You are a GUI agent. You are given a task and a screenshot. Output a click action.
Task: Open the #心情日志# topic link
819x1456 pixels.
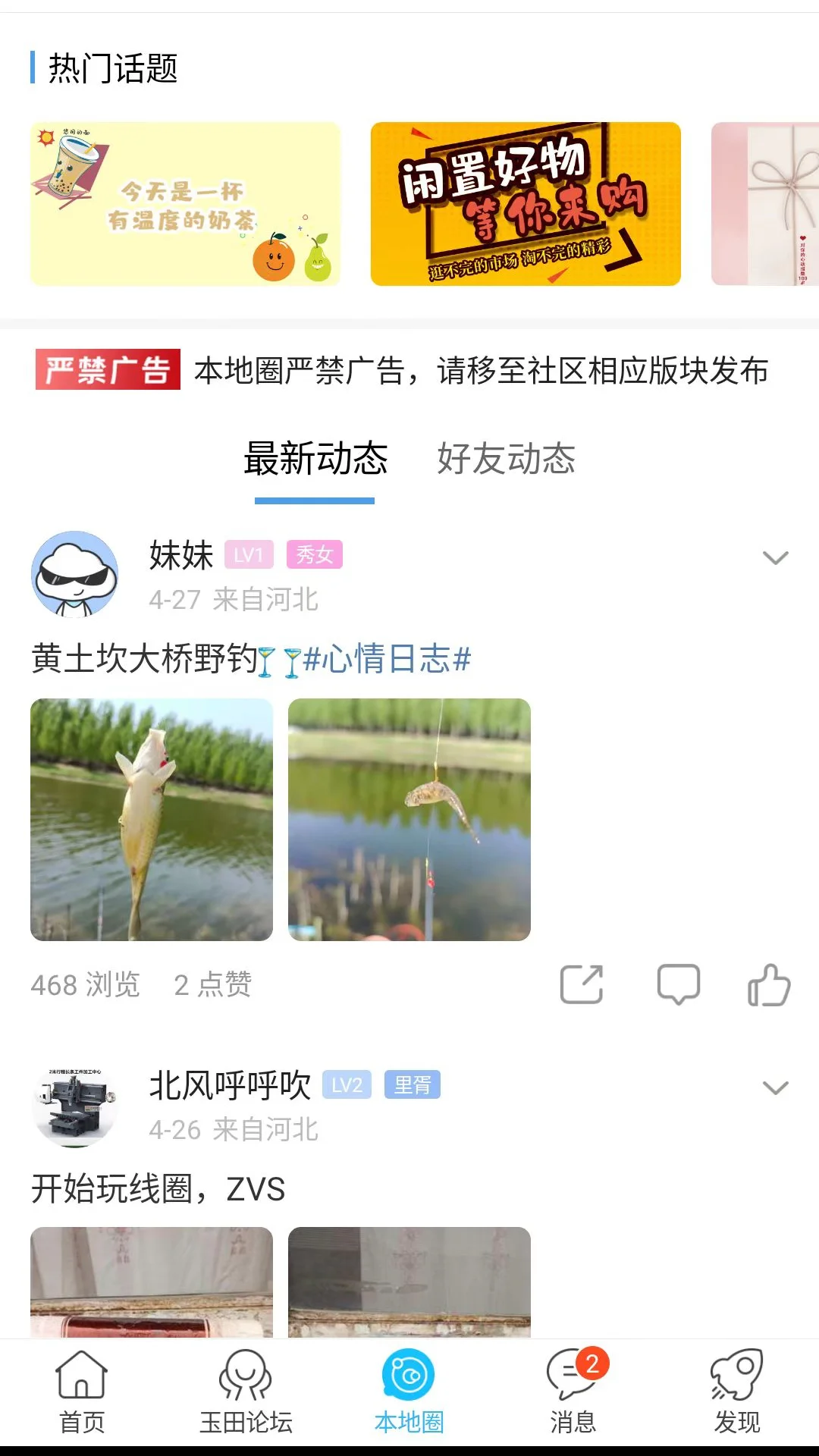click(388, 661)
